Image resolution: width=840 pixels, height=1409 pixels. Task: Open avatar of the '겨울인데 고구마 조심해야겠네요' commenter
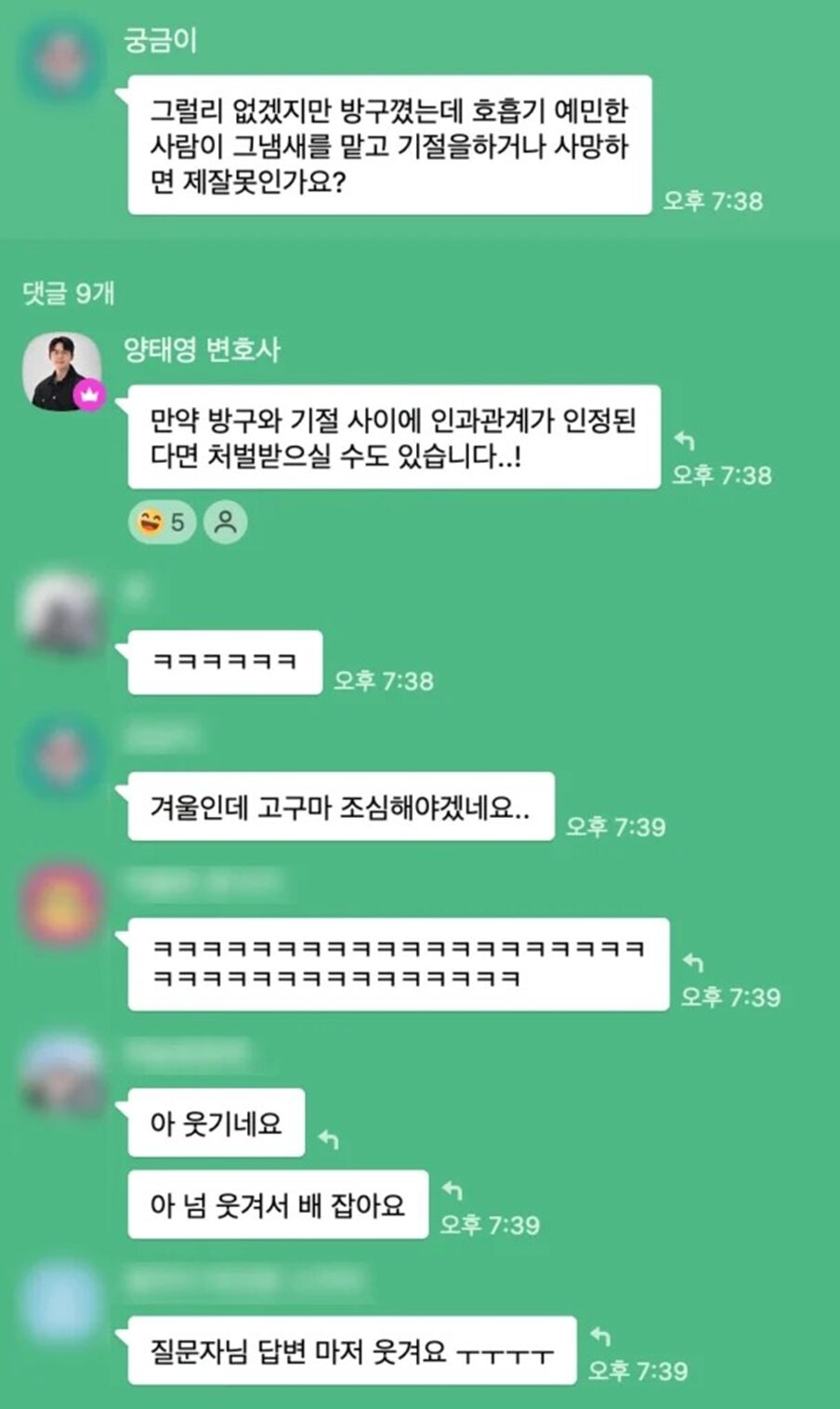click(x=61, y=757)
